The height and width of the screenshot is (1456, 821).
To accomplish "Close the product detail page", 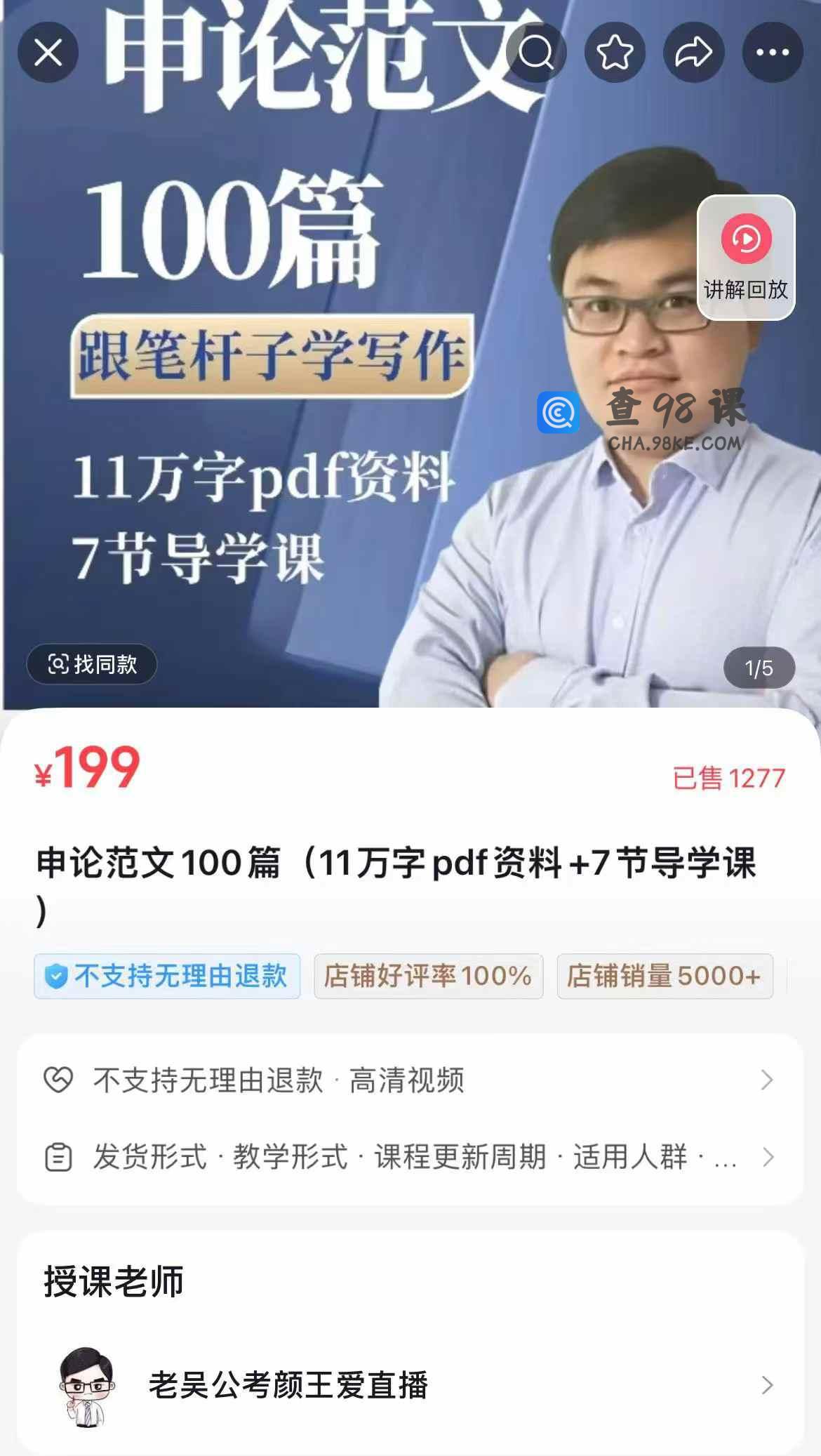I will [x=48, y=52].
